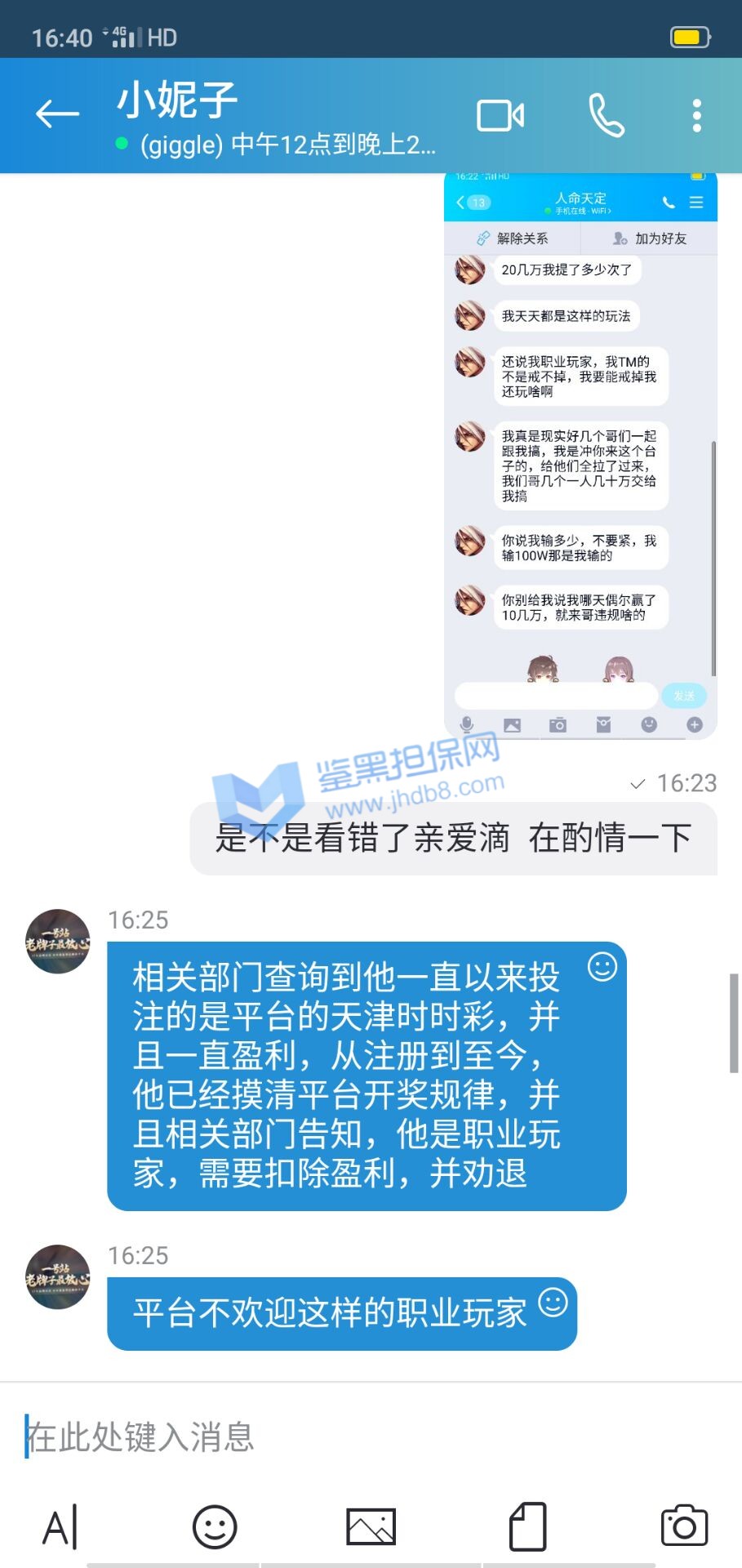
Task: Attach a file to the chat
Action: (527, 1527)
